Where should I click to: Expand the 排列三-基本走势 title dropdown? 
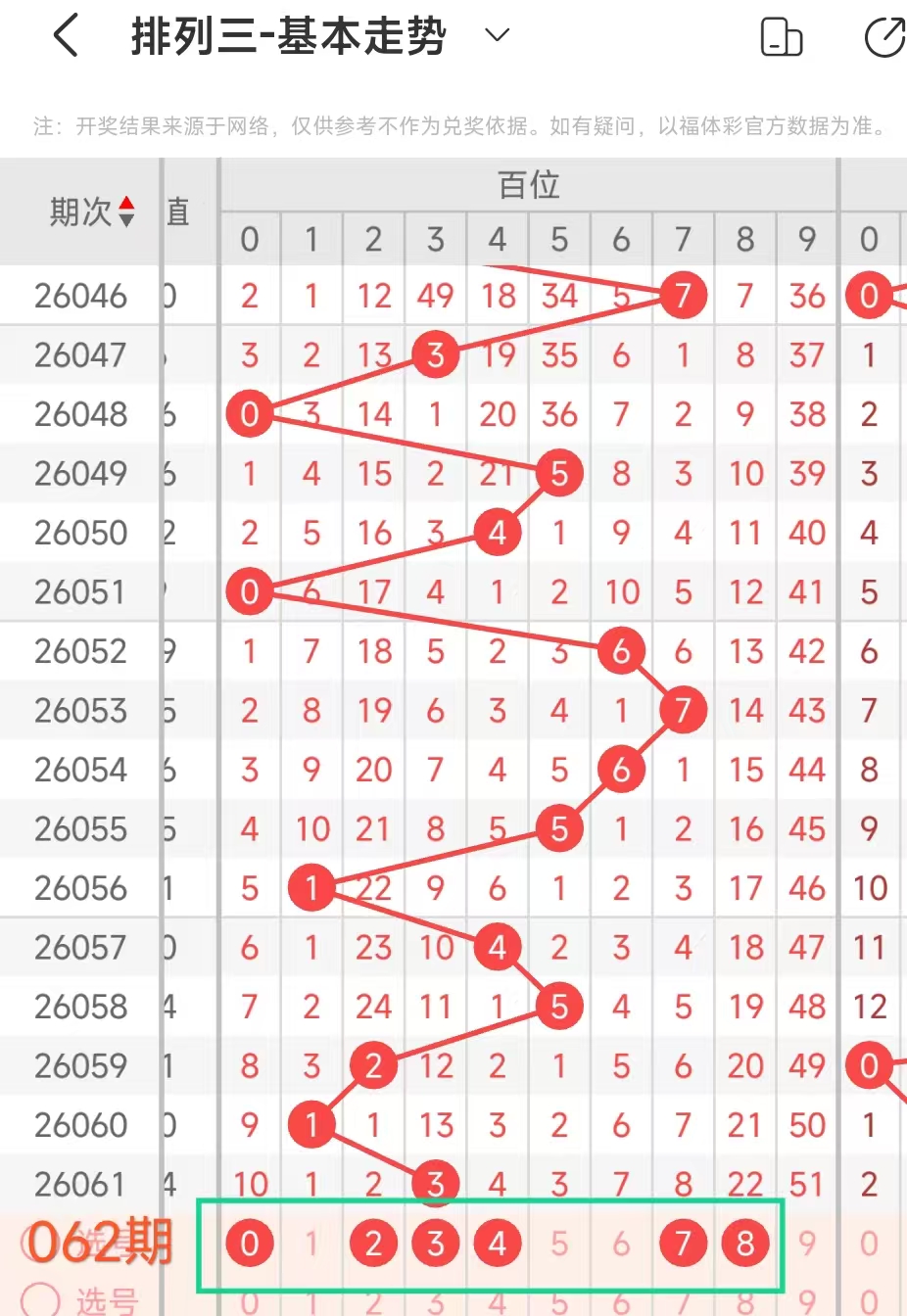pos(497,36)
